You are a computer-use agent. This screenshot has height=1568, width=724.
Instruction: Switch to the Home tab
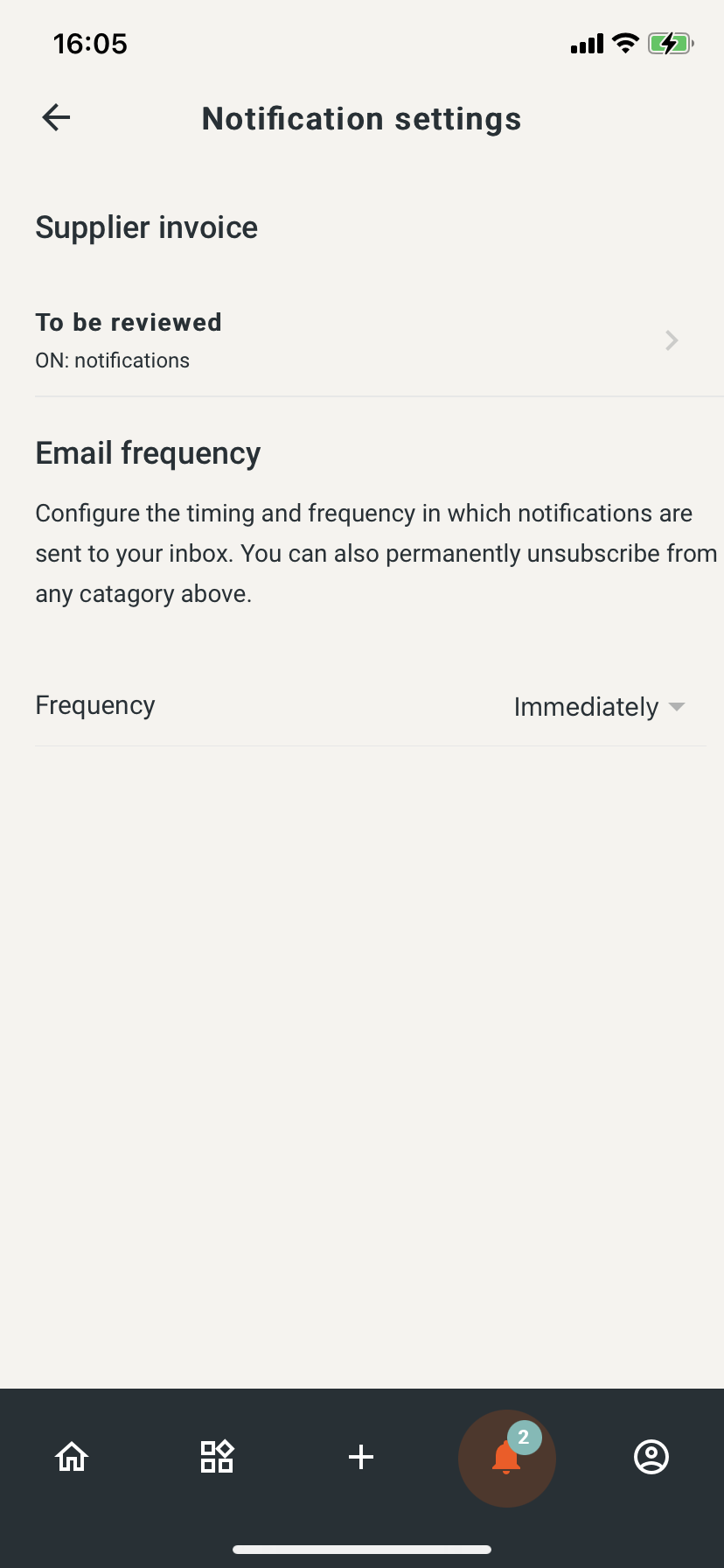click(72, 1457)
